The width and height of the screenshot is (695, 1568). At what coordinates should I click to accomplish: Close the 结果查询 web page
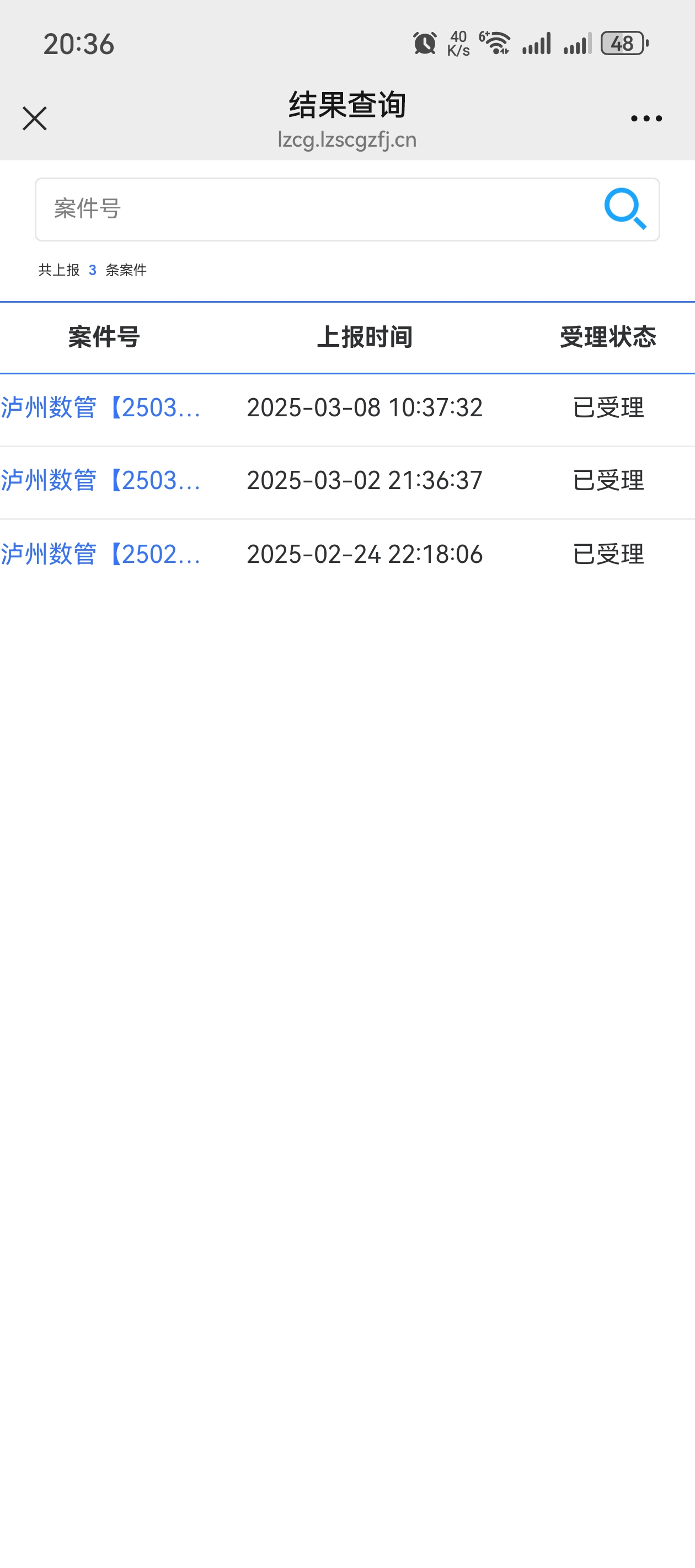(x=35, y=118)
